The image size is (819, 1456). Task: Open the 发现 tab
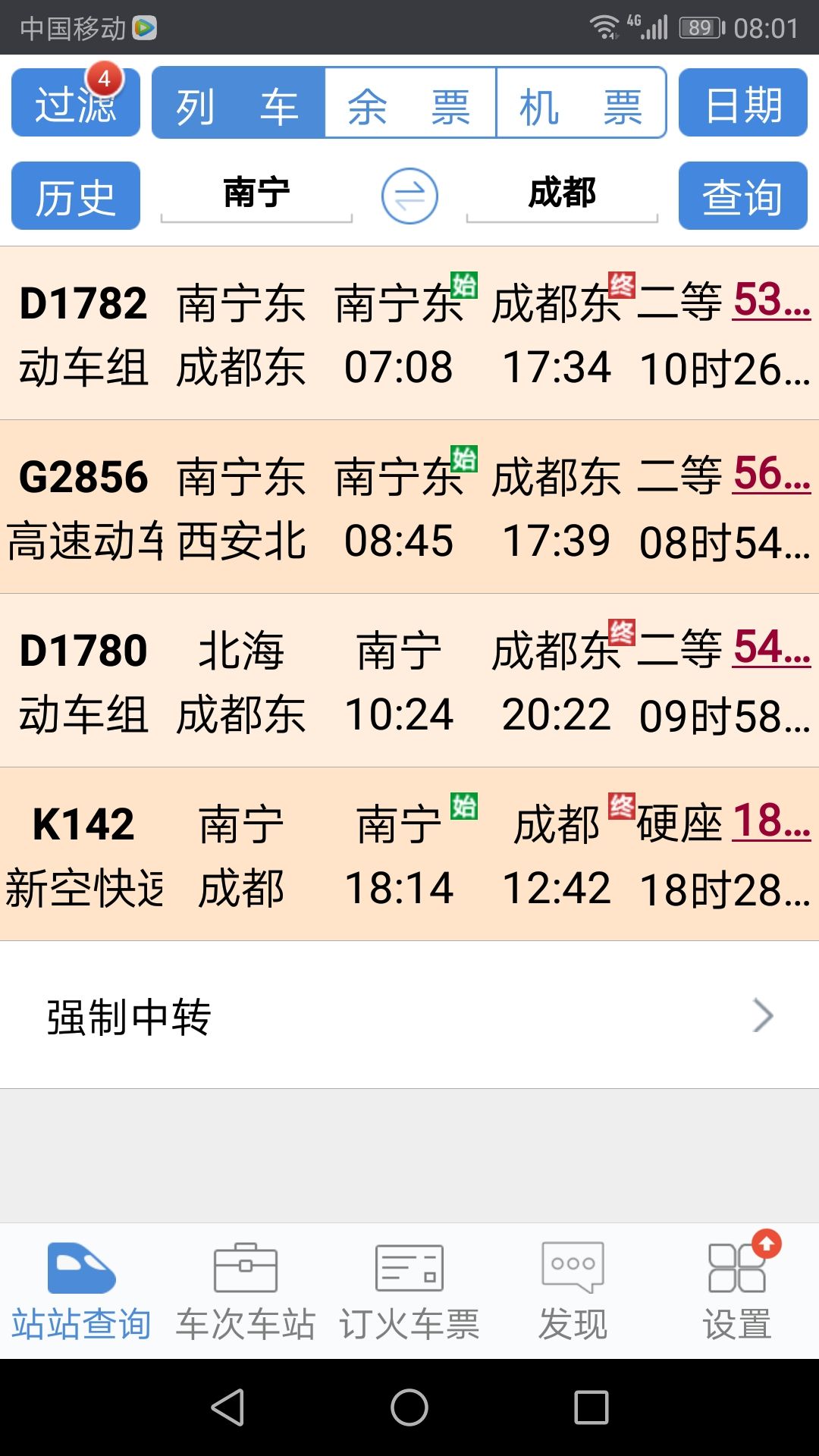573,1291
